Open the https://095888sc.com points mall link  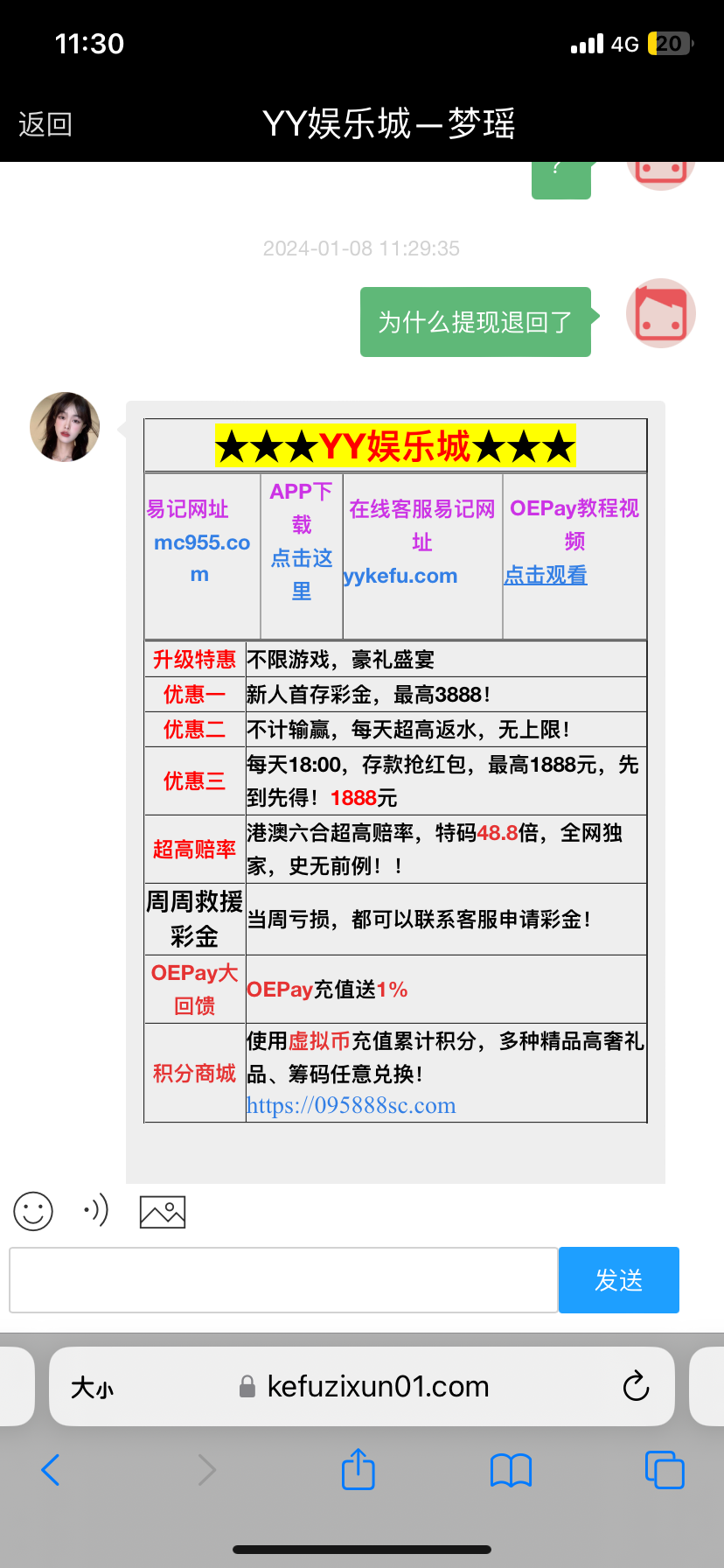(351, 1105)
